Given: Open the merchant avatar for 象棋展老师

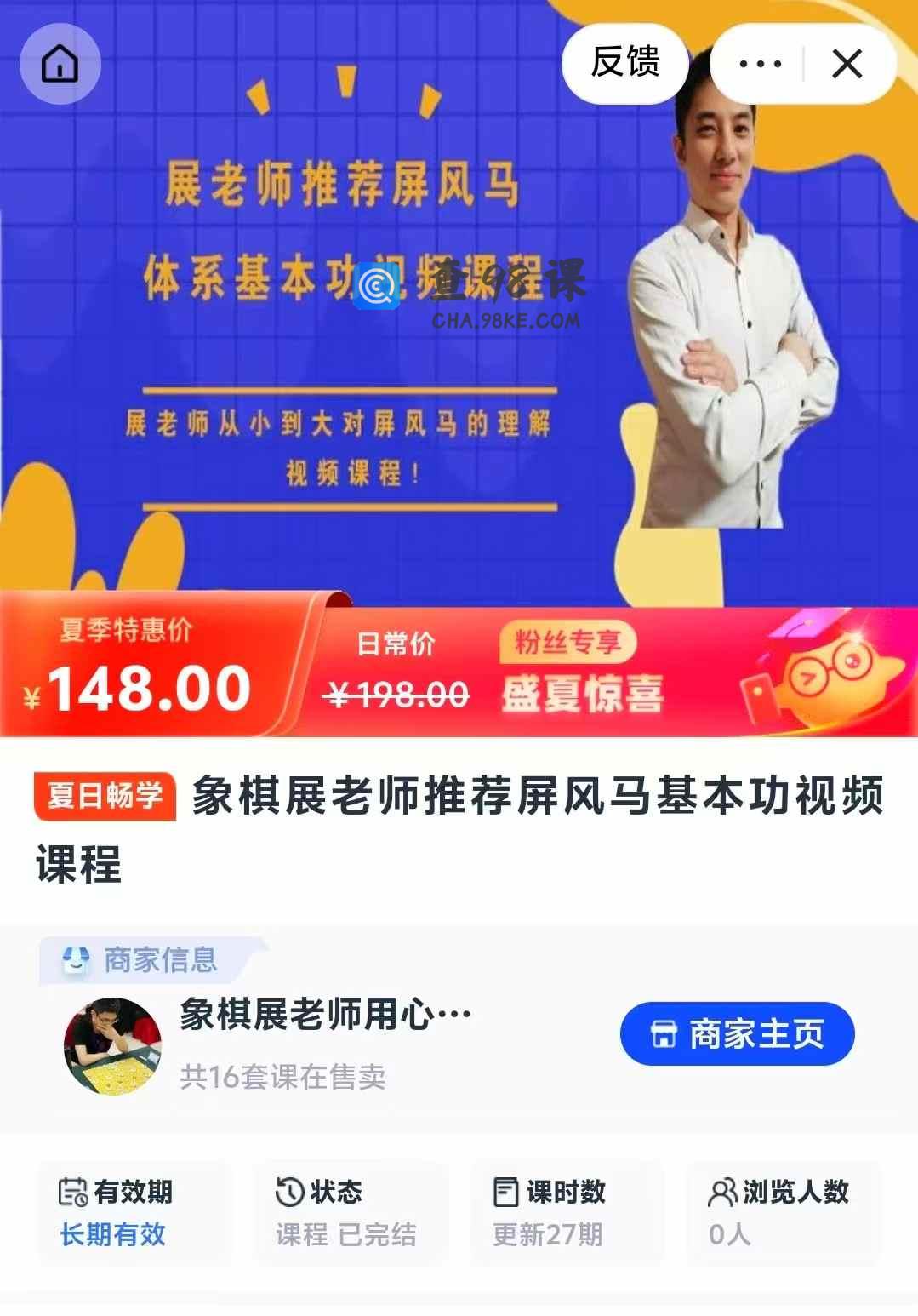Looking at the screenshot, I should [x=112, y=1046].
